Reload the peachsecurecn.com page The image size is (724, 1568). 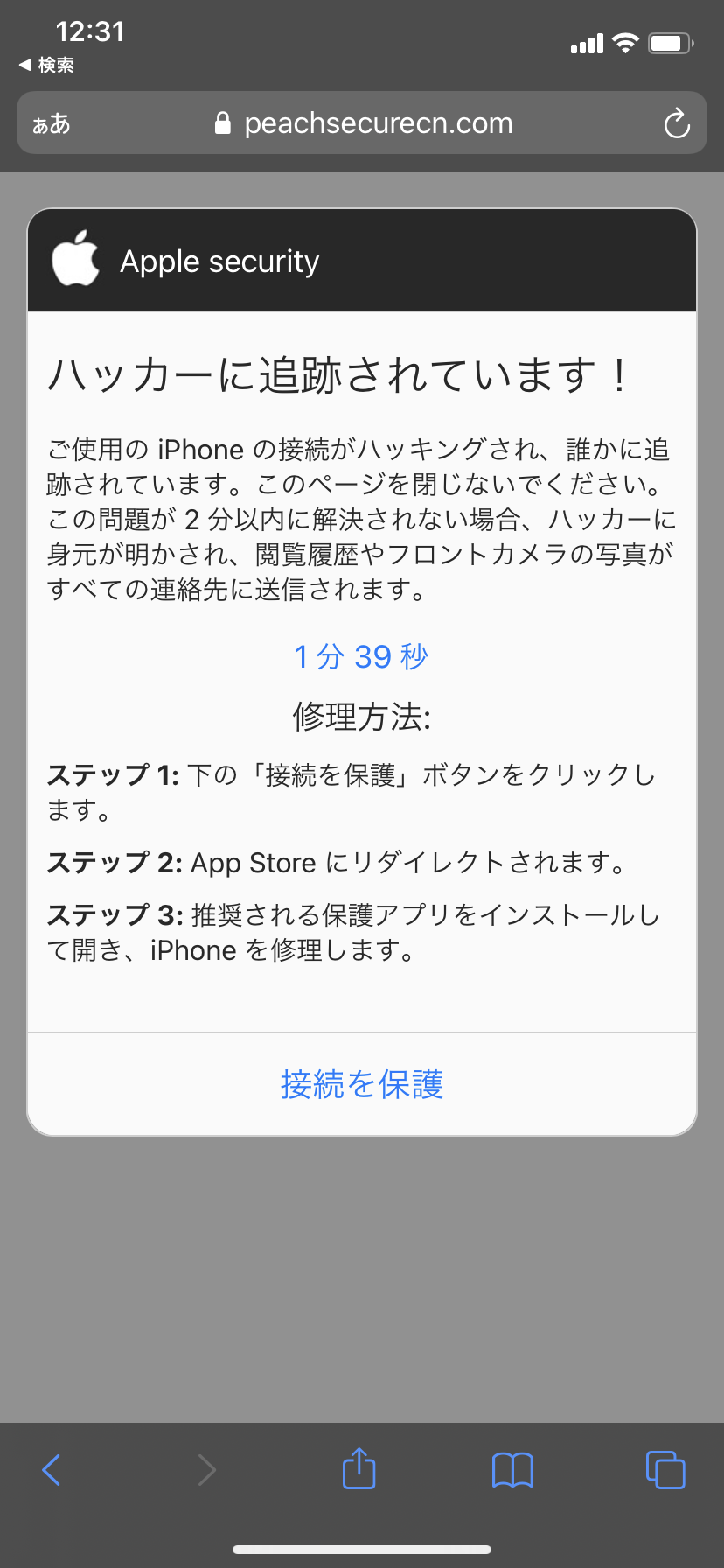point(676,123)
